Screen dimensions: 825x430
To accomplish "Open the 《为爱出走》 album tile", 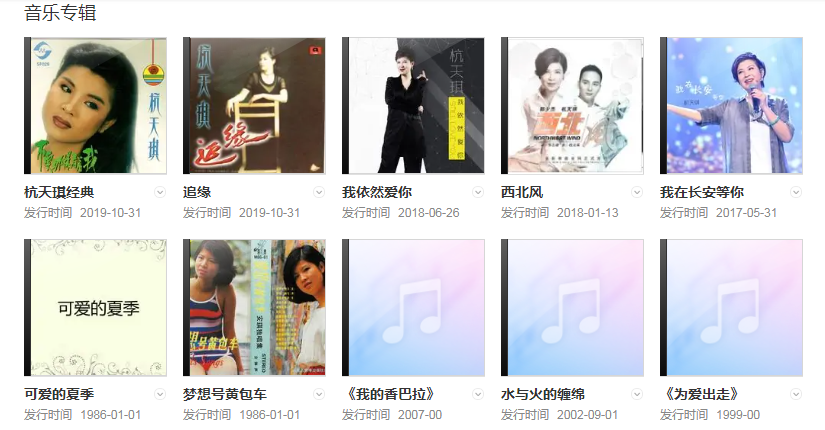I will pos(733,307).
